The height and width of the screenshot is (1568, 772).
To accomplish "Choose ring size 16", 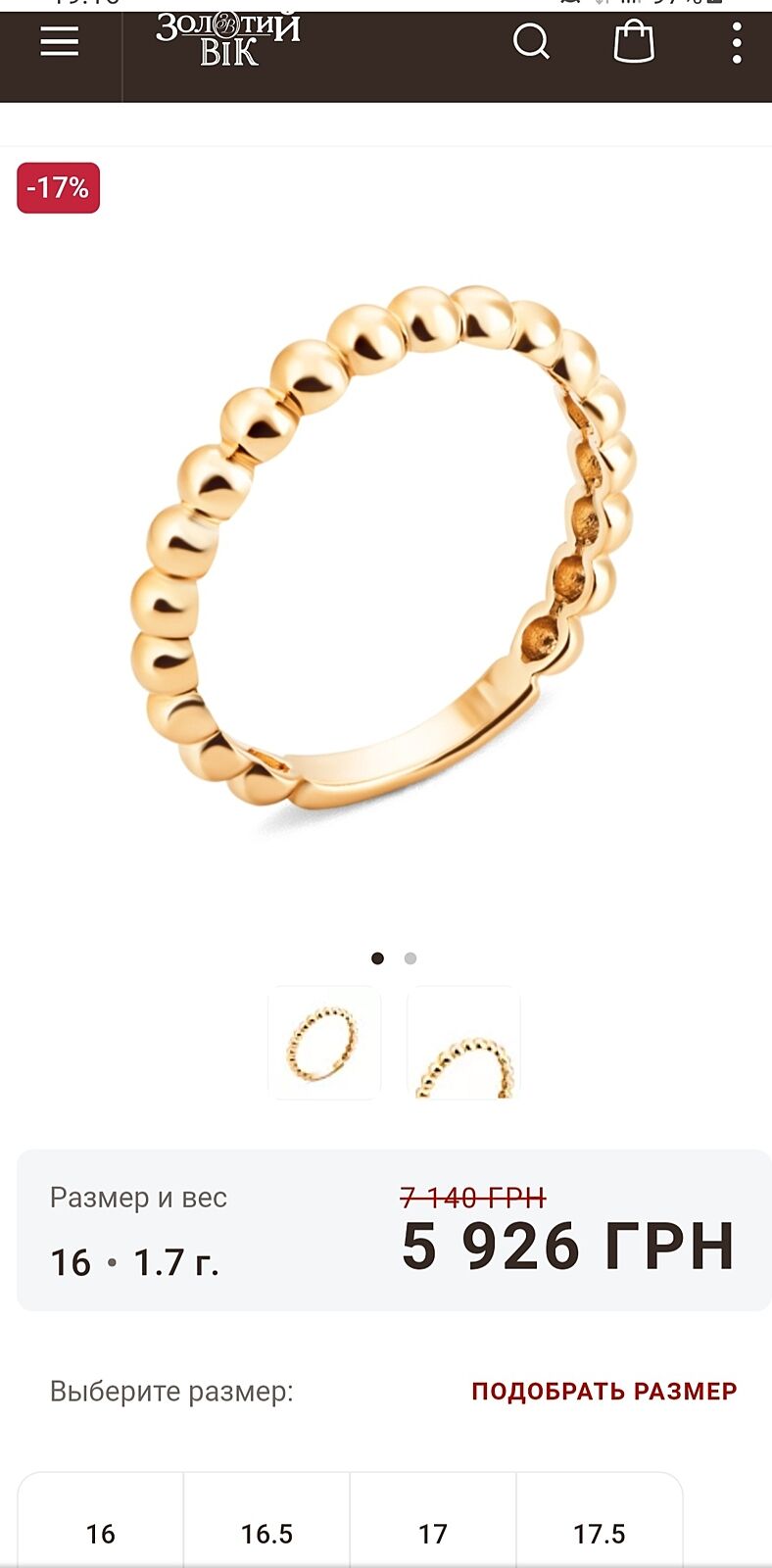I will point(100,1533).
